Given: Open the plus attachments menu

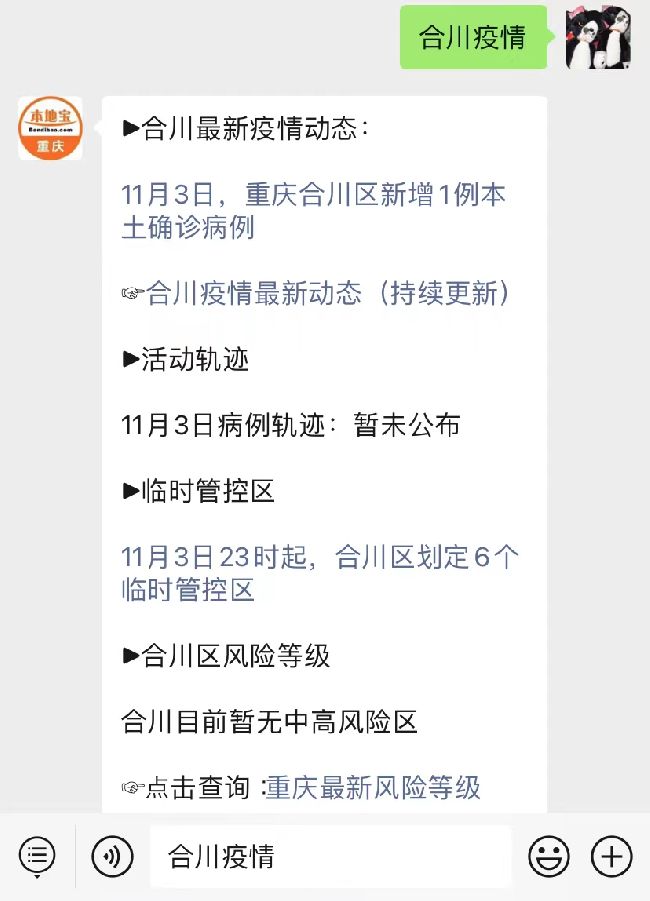Looking at the screenshot, I should 611,856.
